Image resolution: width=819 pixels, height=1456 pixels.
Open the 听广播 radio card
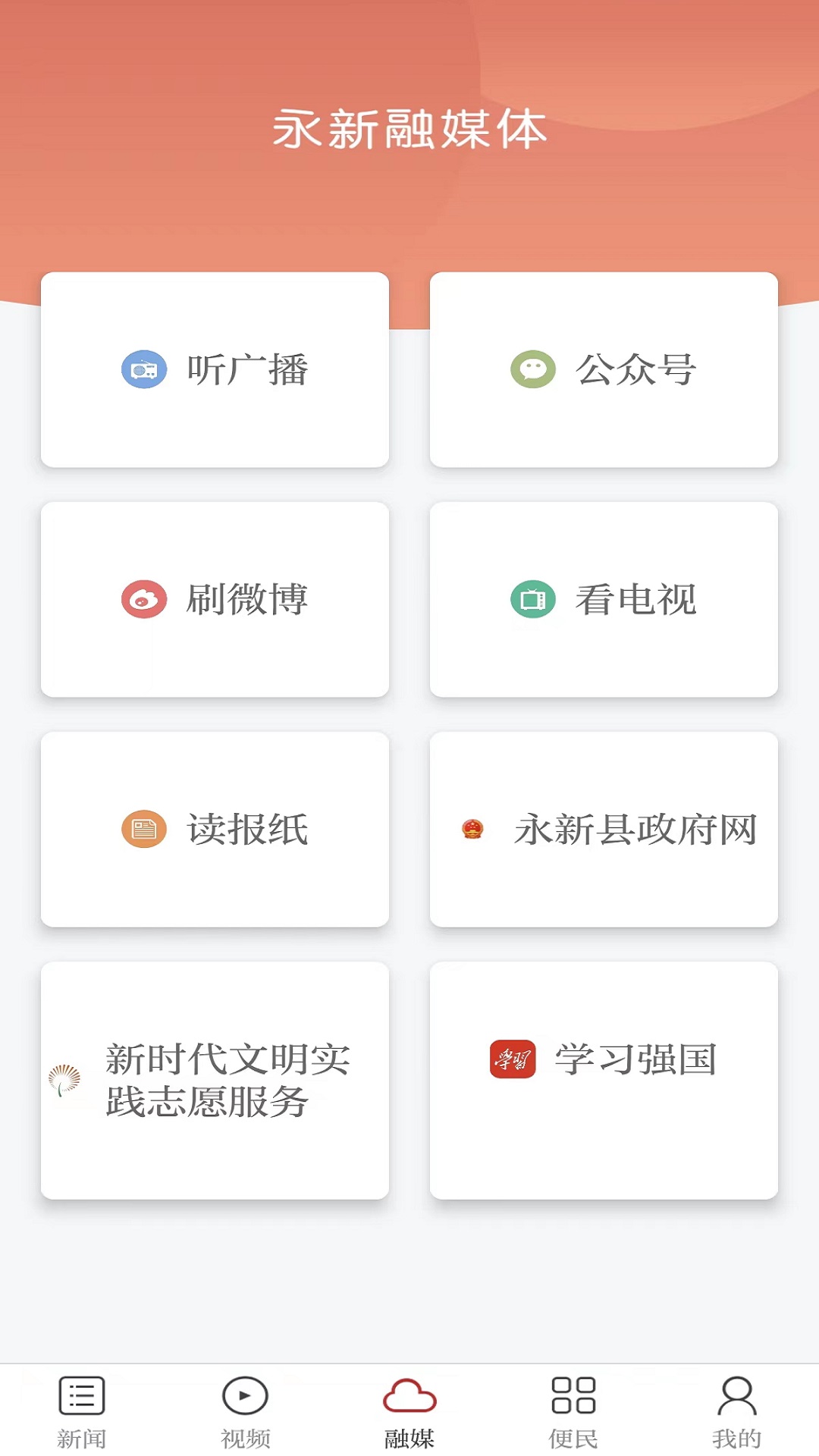pyautogui.click(x=215, y=369)
